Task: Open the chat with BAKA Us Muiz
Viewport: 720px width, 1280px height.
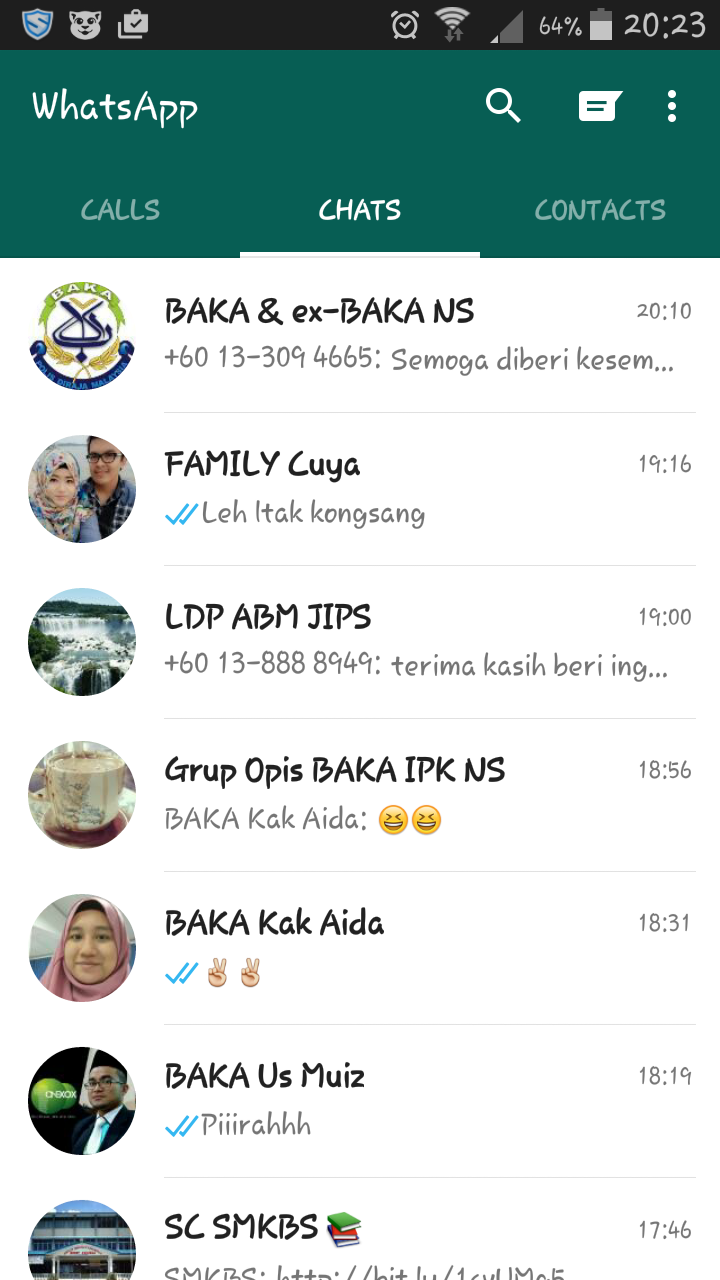Action: pyautogui.click(x=420, y=1100)
